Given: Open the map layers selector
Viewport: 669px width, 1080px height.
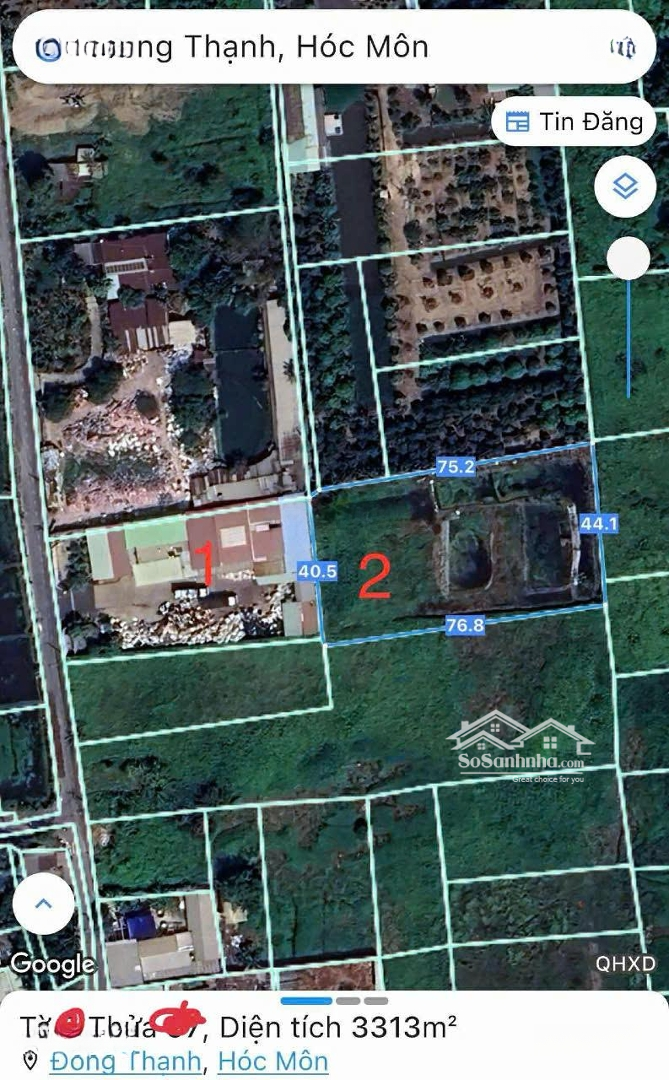Looking at the screenshot, I should point(625,186).
